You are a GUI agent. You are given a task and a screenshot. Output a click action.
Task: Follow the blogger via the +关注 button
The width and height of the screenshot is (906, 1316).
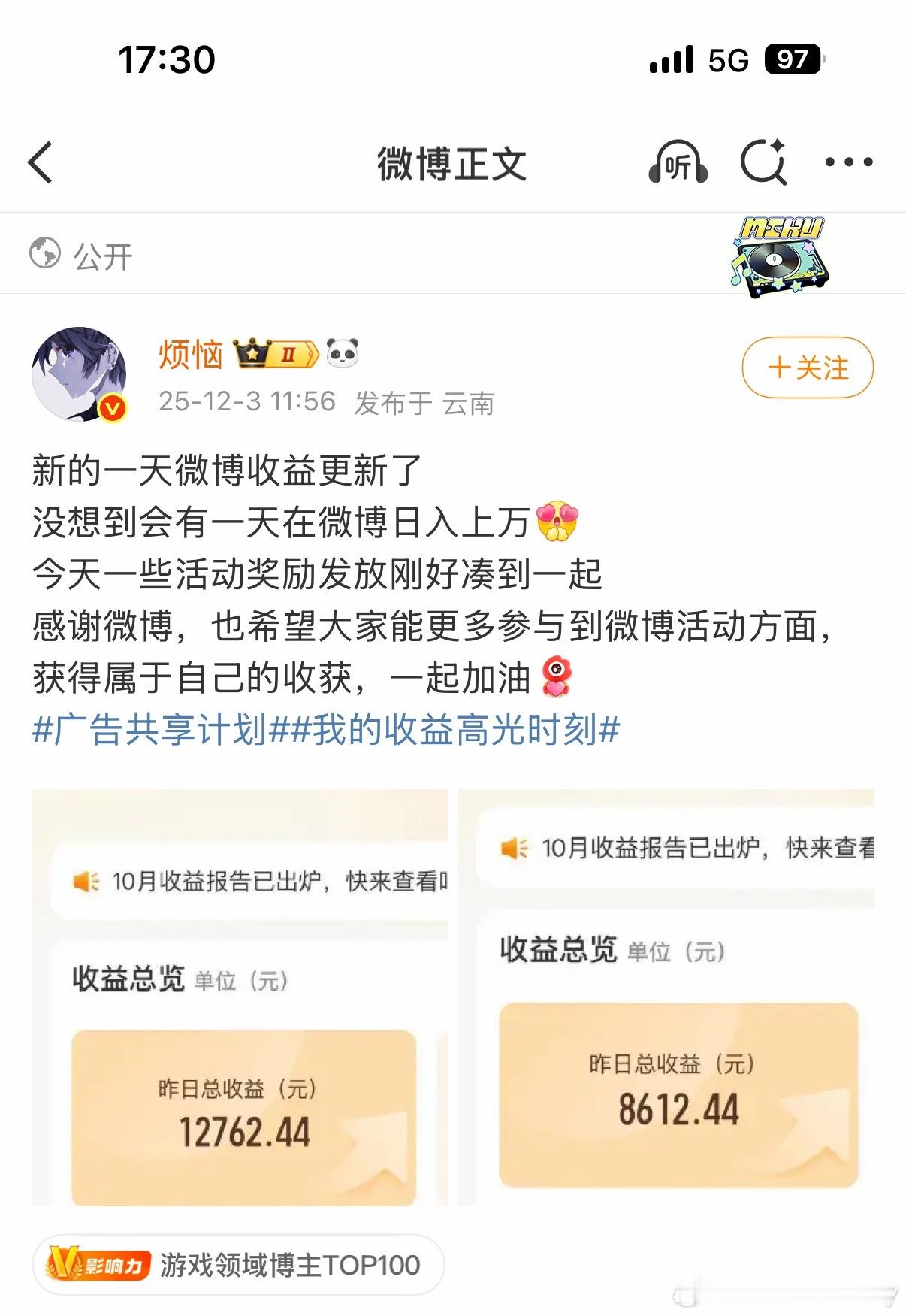click(806, 369)
